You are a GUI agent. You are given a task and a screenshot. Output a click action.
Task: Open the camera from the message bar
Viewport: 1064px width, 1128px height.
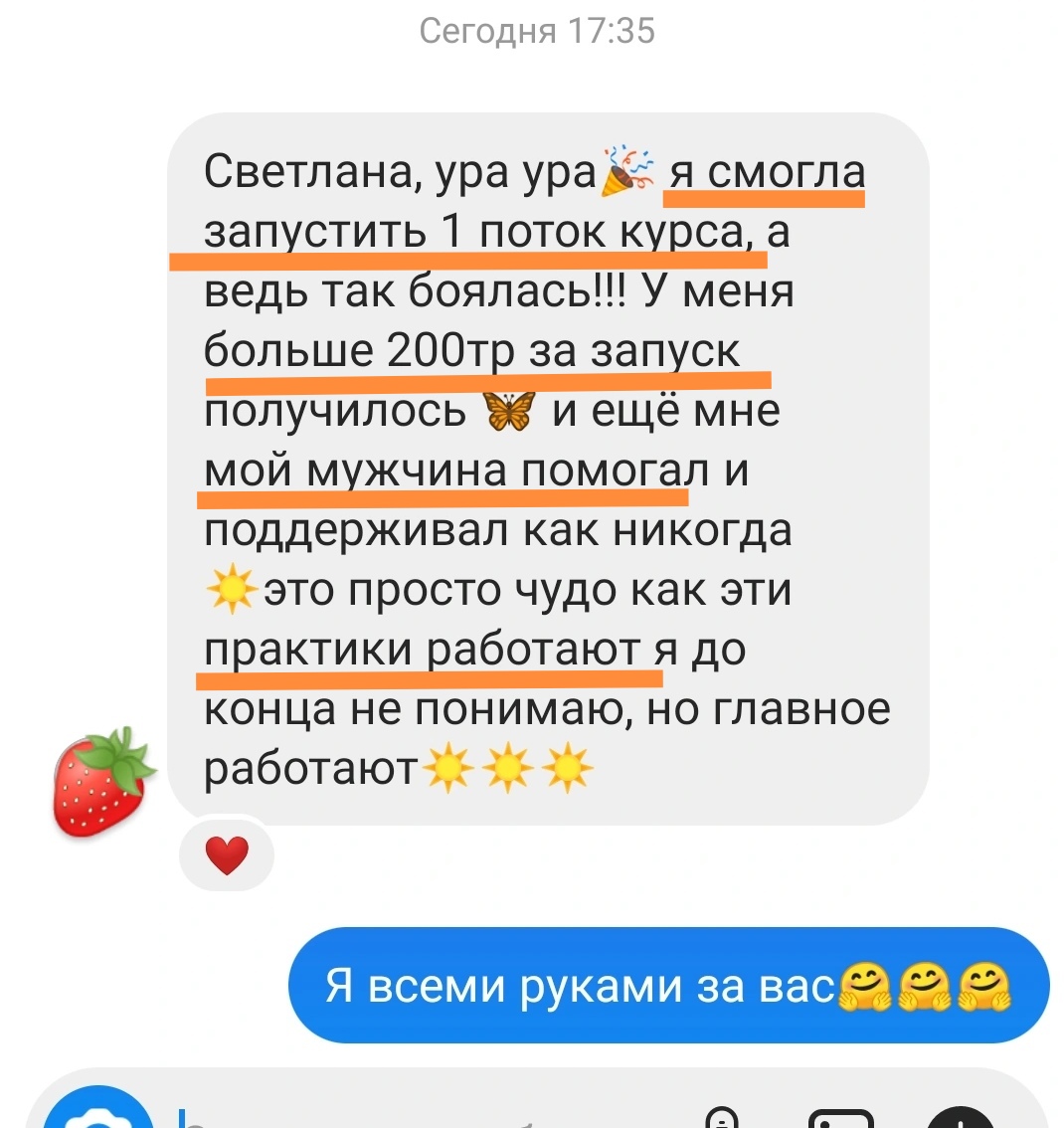coord(99,1116)
